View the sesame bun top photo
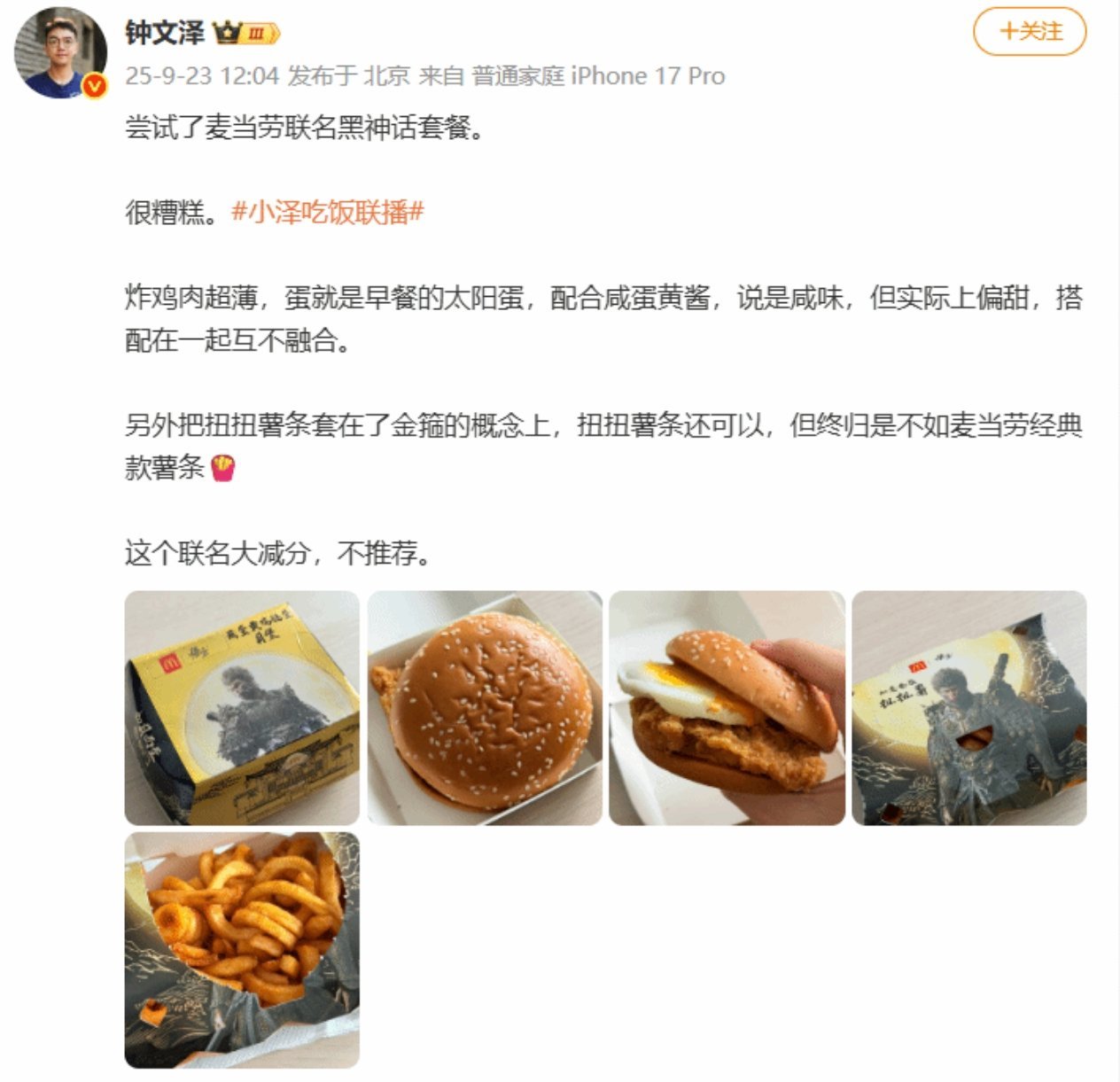This screenshot has width=1120, height=1082. pyautogui.click(x=485, y=708)
